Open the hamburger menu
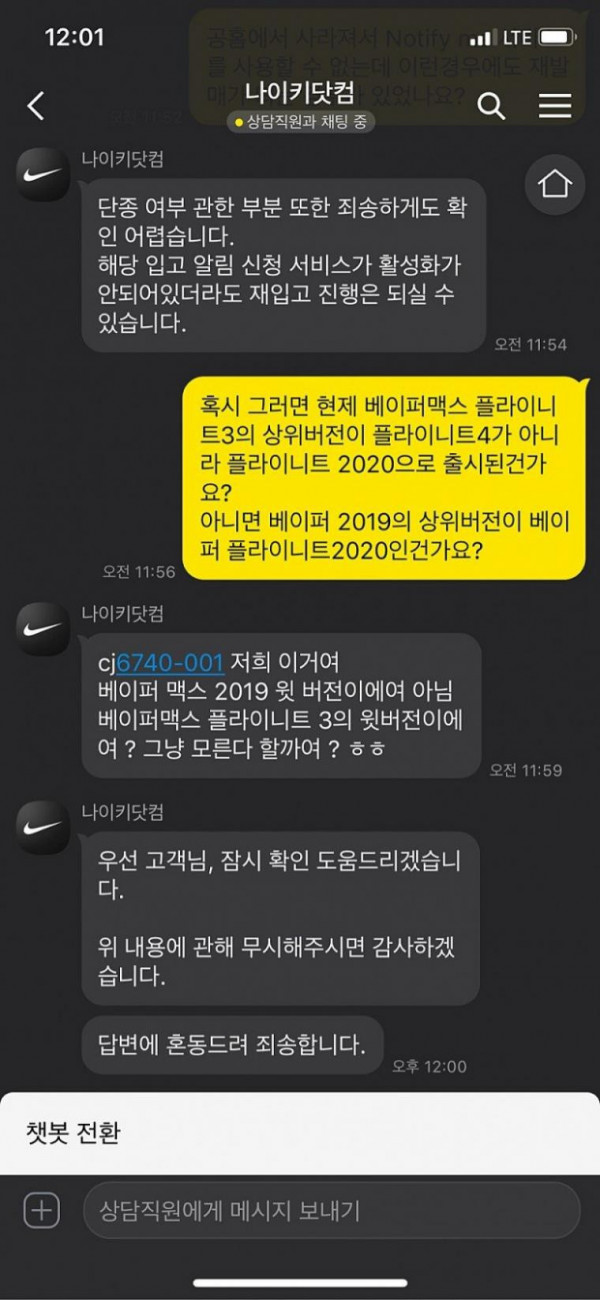Screen dimensions: 600x1300 coord(555,106)
